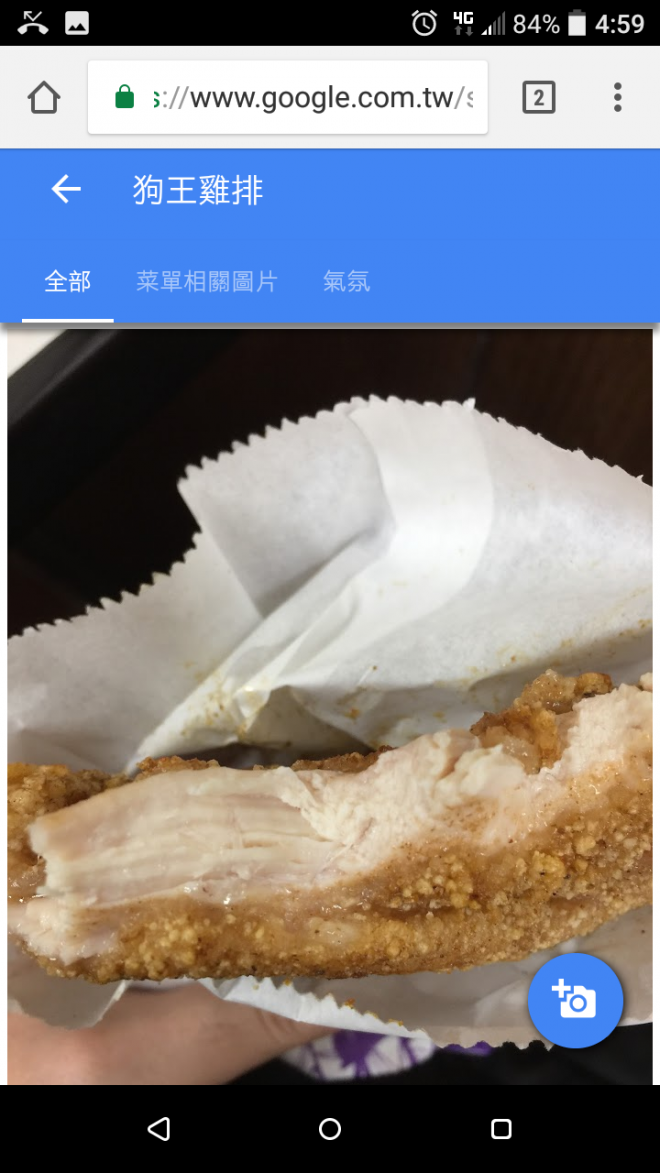Open the Chrome home page
The width and height of the screenshot is (660, 1173).
[x=44, y=98]
